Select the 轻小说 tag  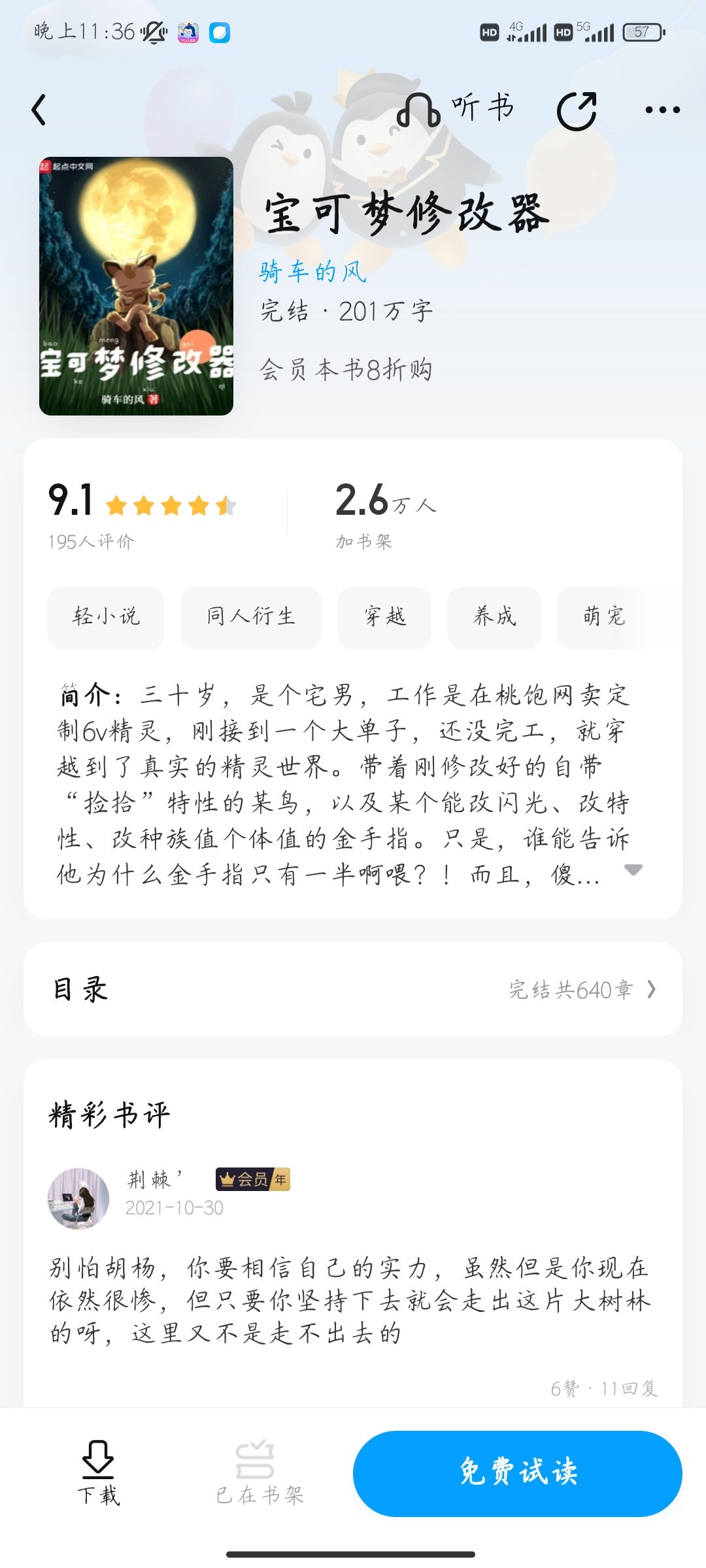[x=106, y=617]
